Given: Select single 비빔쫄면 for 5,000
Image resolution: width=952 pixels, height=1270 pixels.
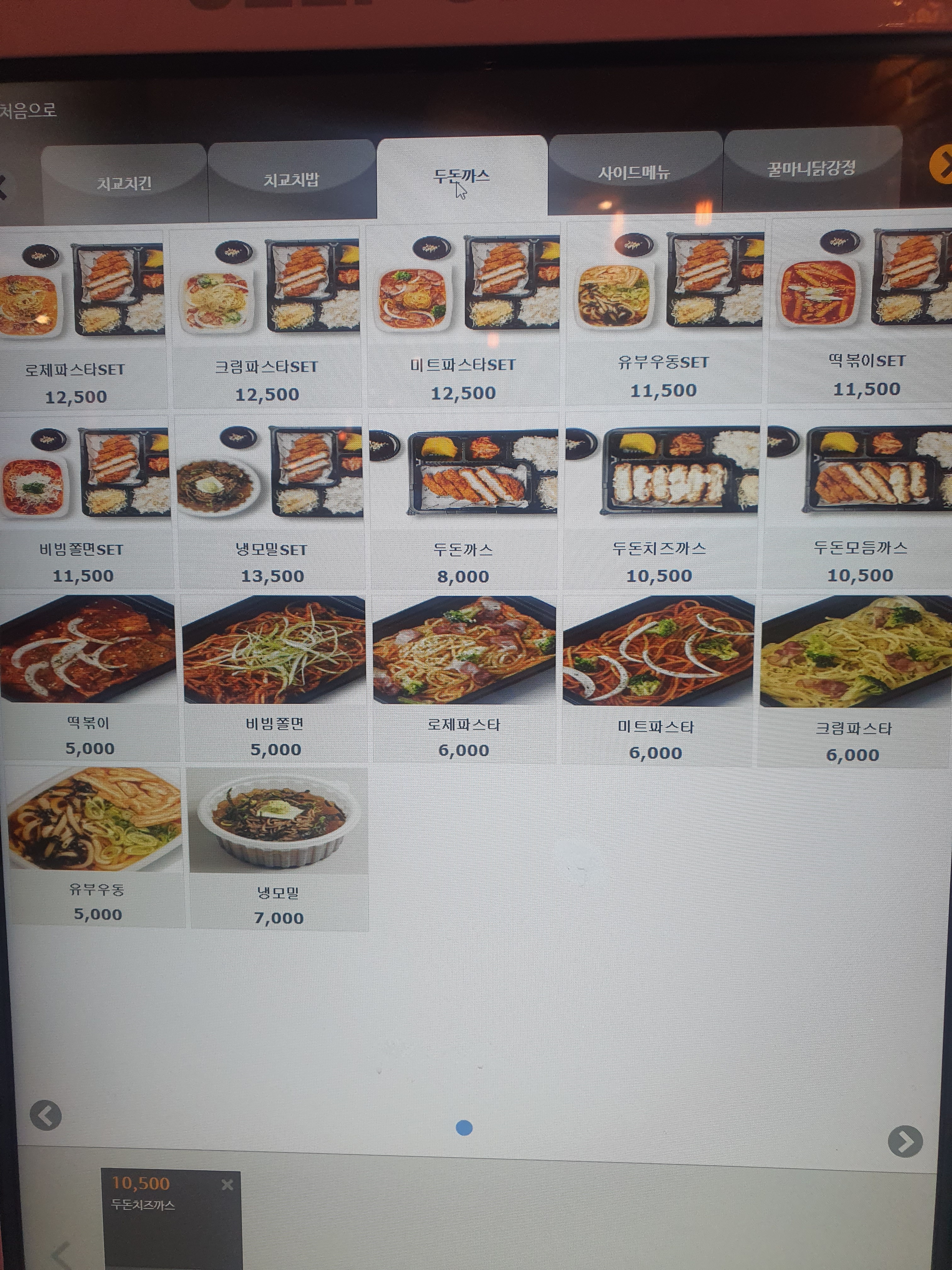Looking at the screenshot, I should click(x=274, y=678).
